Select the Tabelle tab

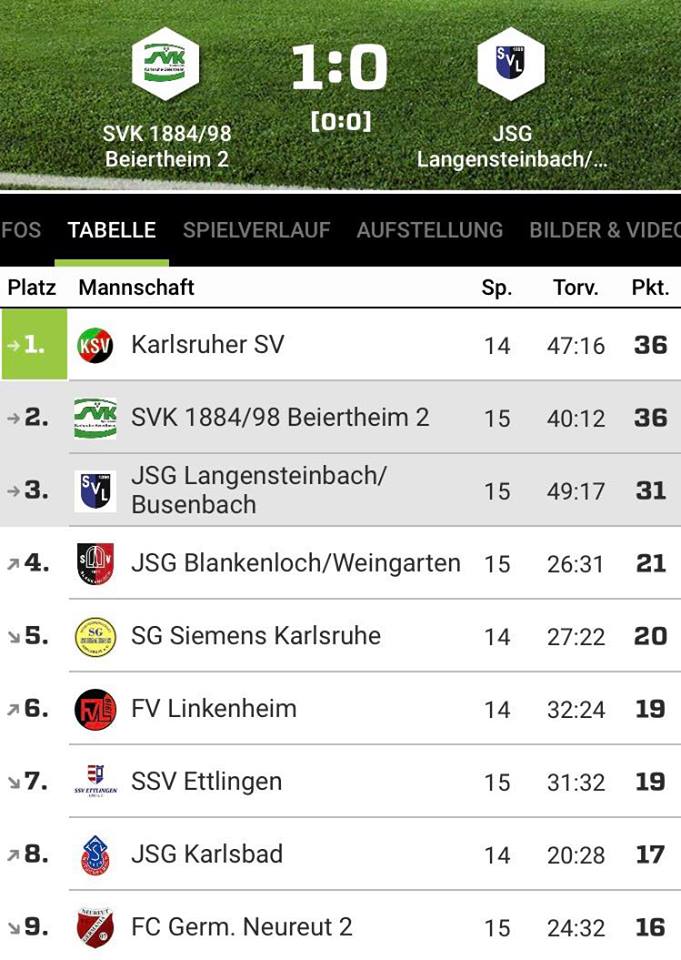click(112, 230)
